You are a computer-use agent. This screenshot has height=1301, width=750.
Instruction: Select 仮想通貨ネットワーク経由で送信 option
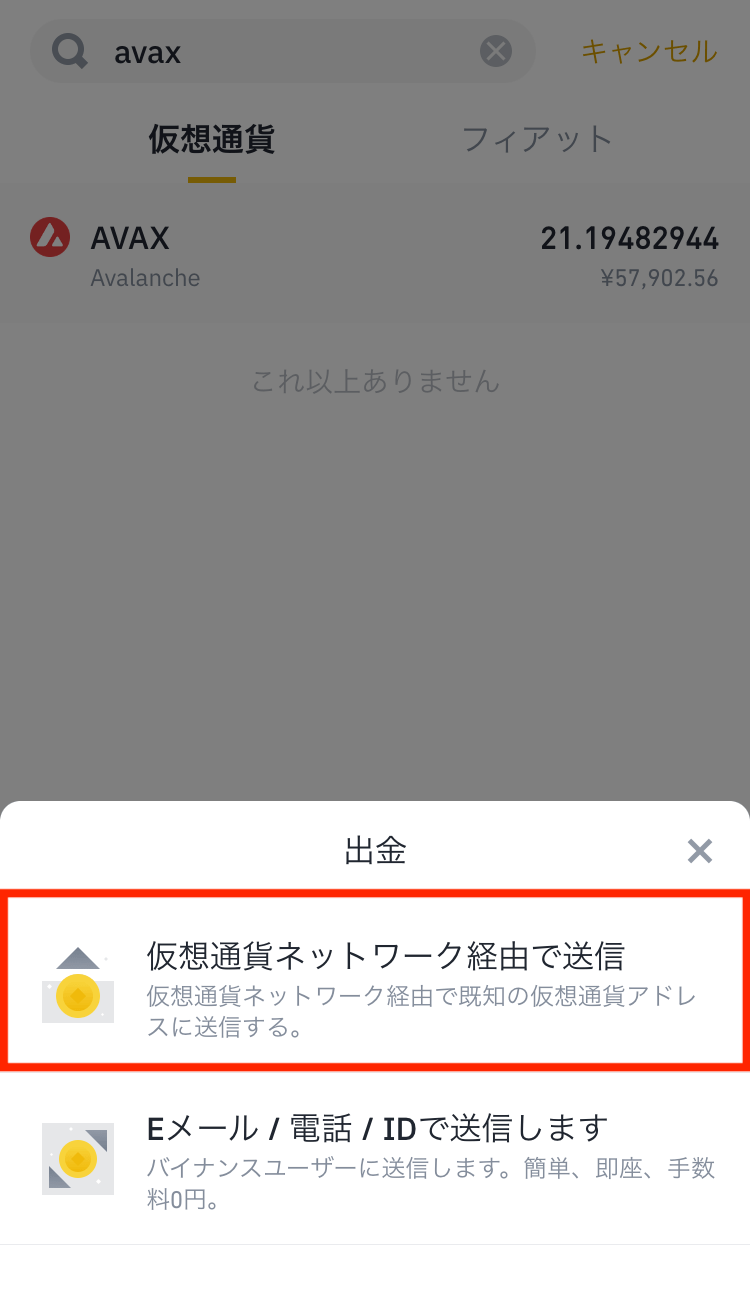pyautogui.click(x=375, y=981)
